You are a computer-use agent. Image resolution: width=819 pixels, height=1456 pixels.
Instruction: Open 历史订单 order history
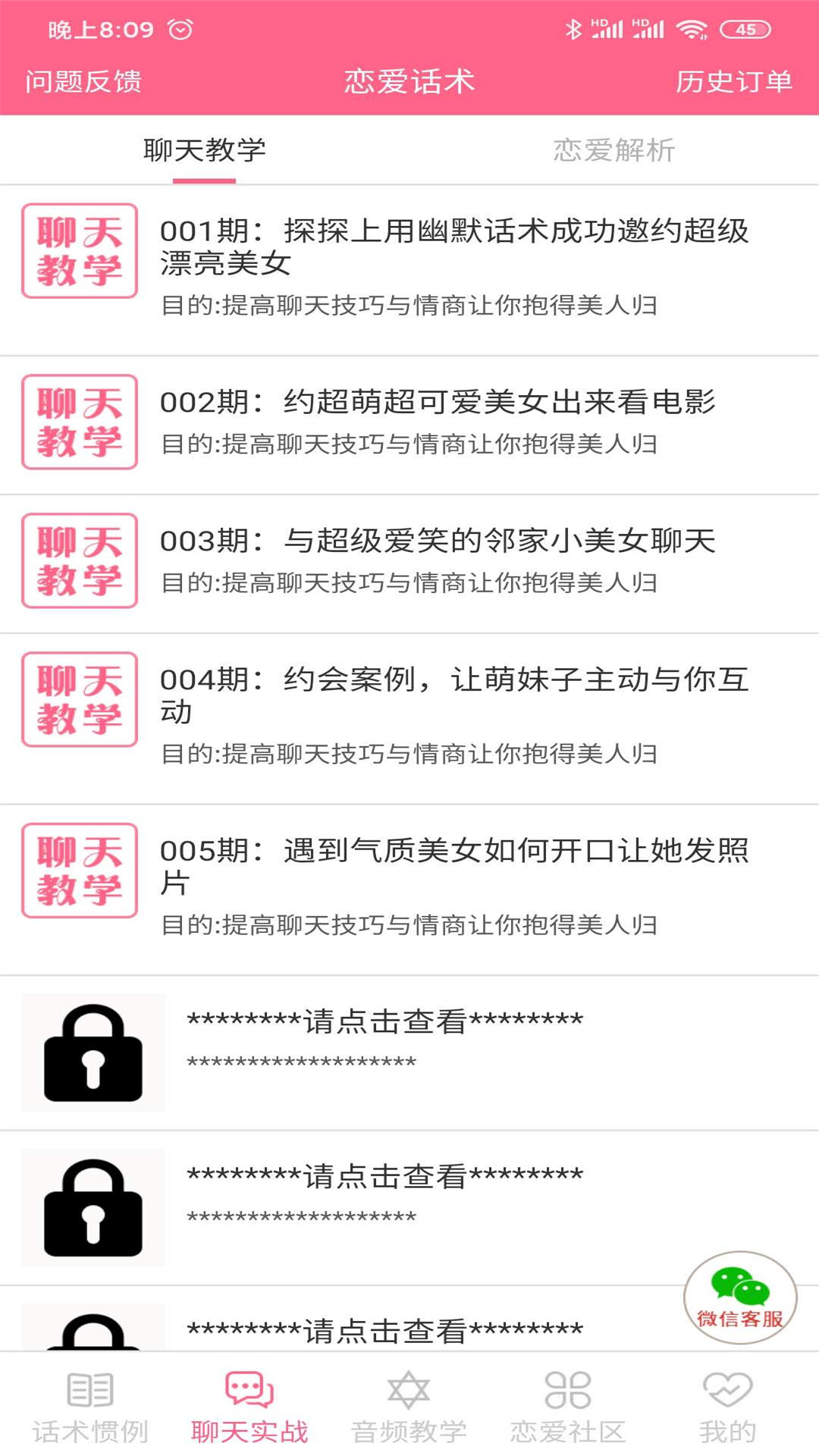pyautogui.click(x=733, y=81)
